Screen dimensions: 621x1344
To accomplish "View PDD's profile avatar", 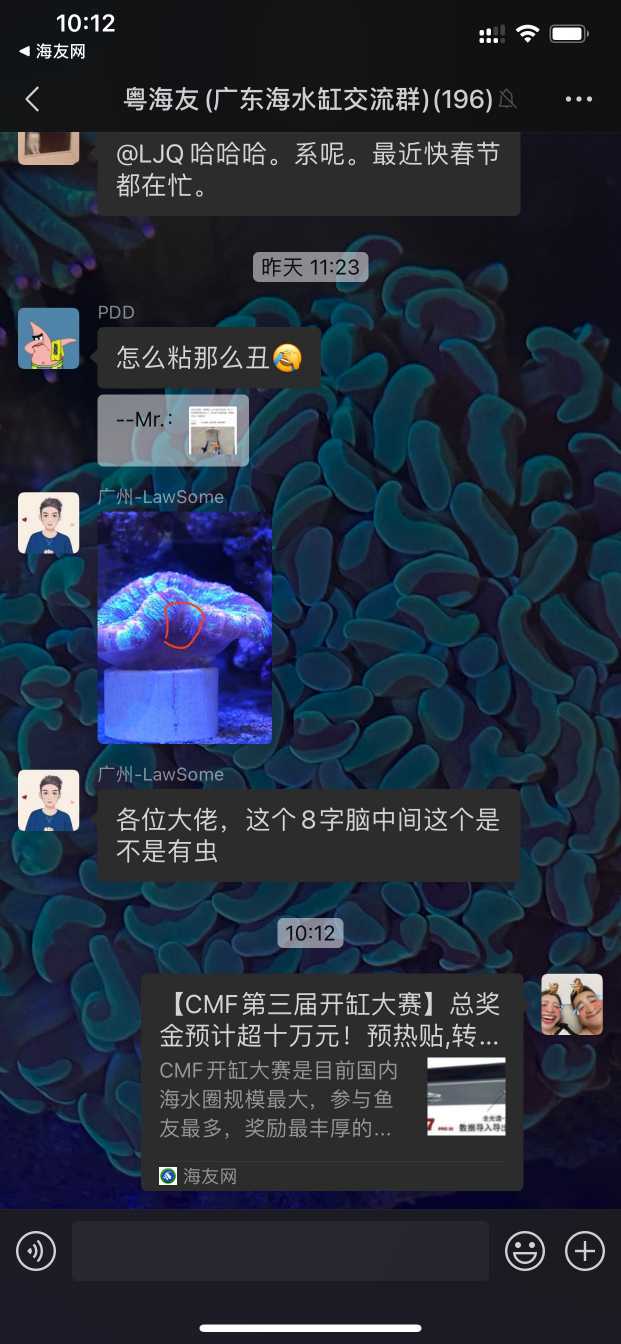I will (x=48, y=338).
